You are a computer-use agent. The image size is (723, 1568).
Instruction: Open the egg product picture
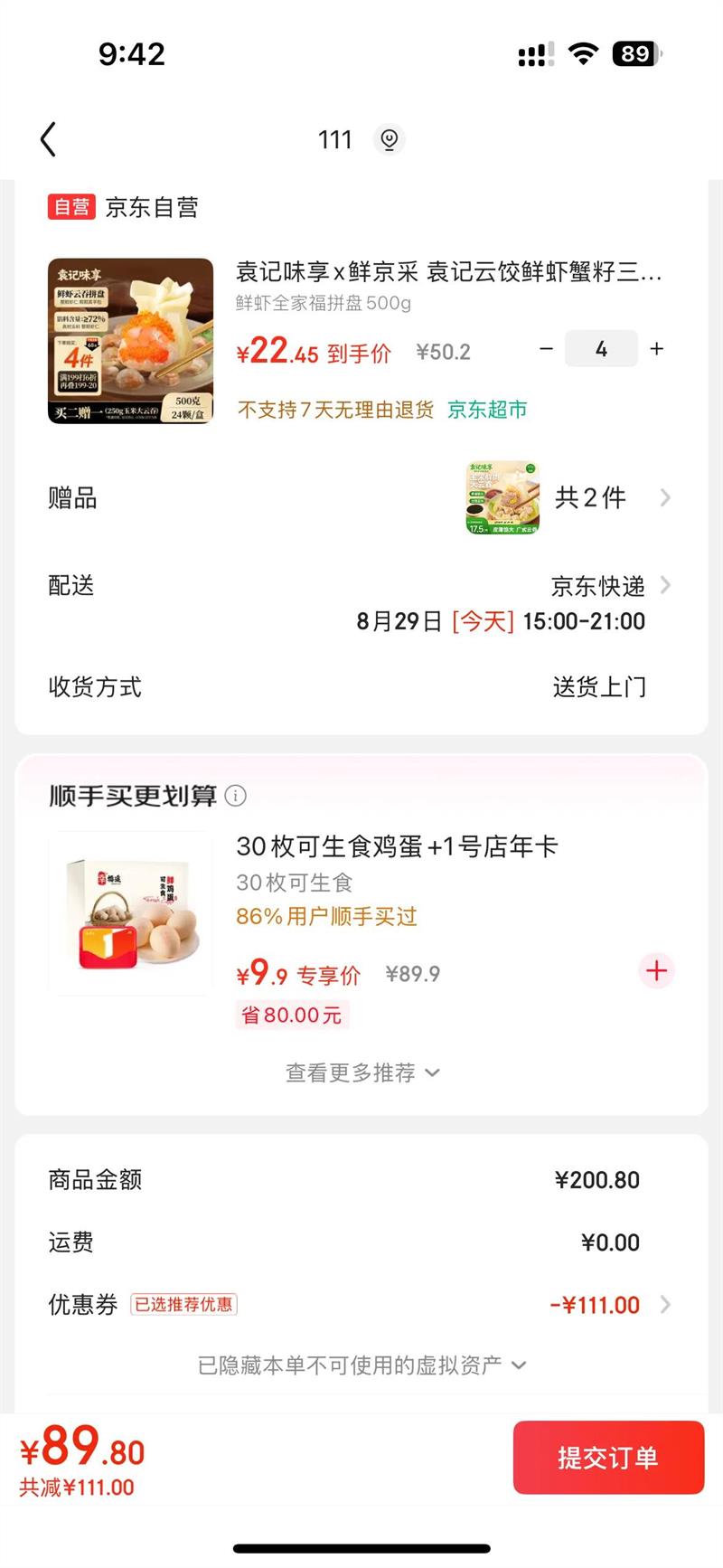[x=130, y=914]
